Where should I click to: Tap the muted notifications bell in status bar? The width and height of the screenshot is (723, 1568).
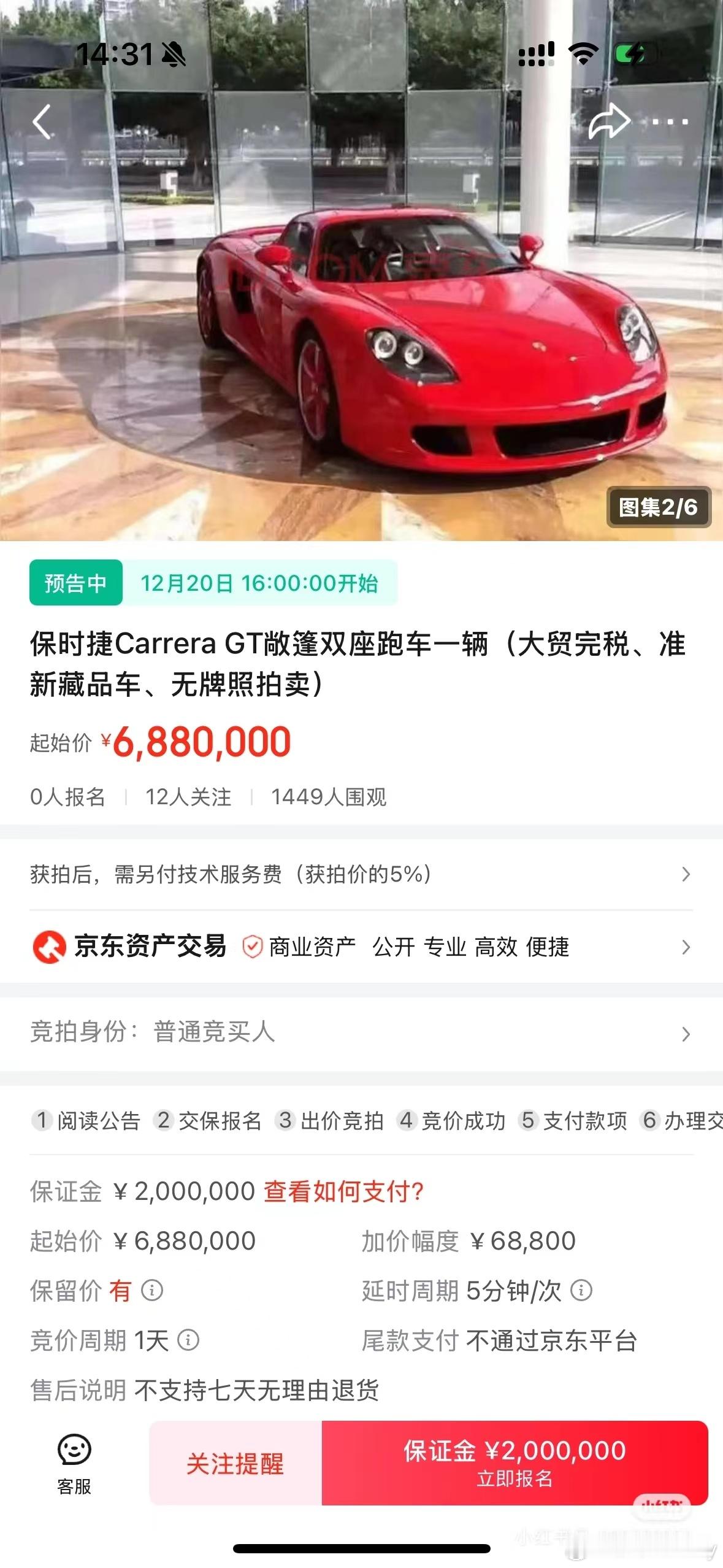click(172, 54)
